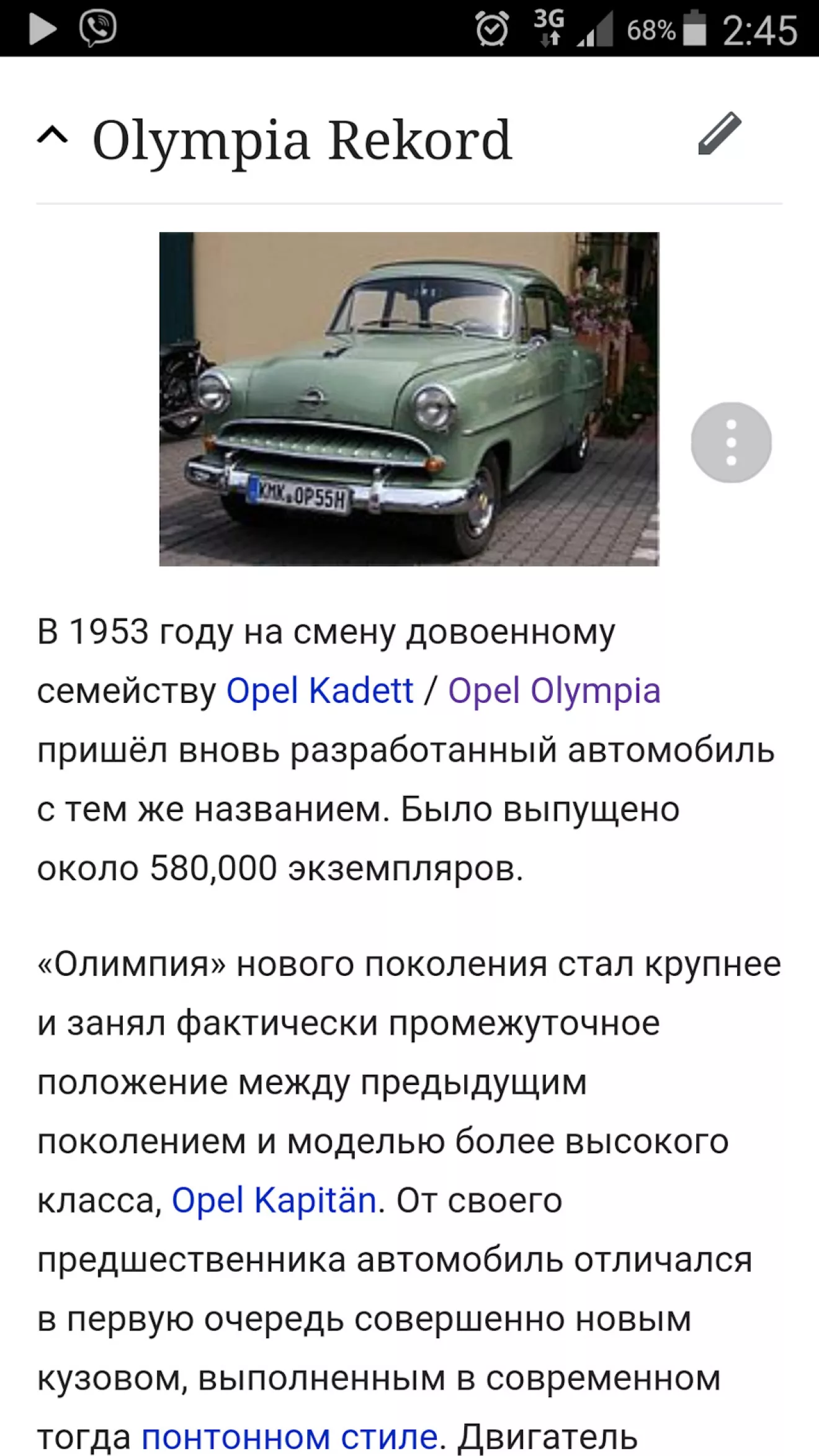This screenshot has width=819, height=1456.
Task: Follow the Opel Kadett link
Action: tap(320, 690)
